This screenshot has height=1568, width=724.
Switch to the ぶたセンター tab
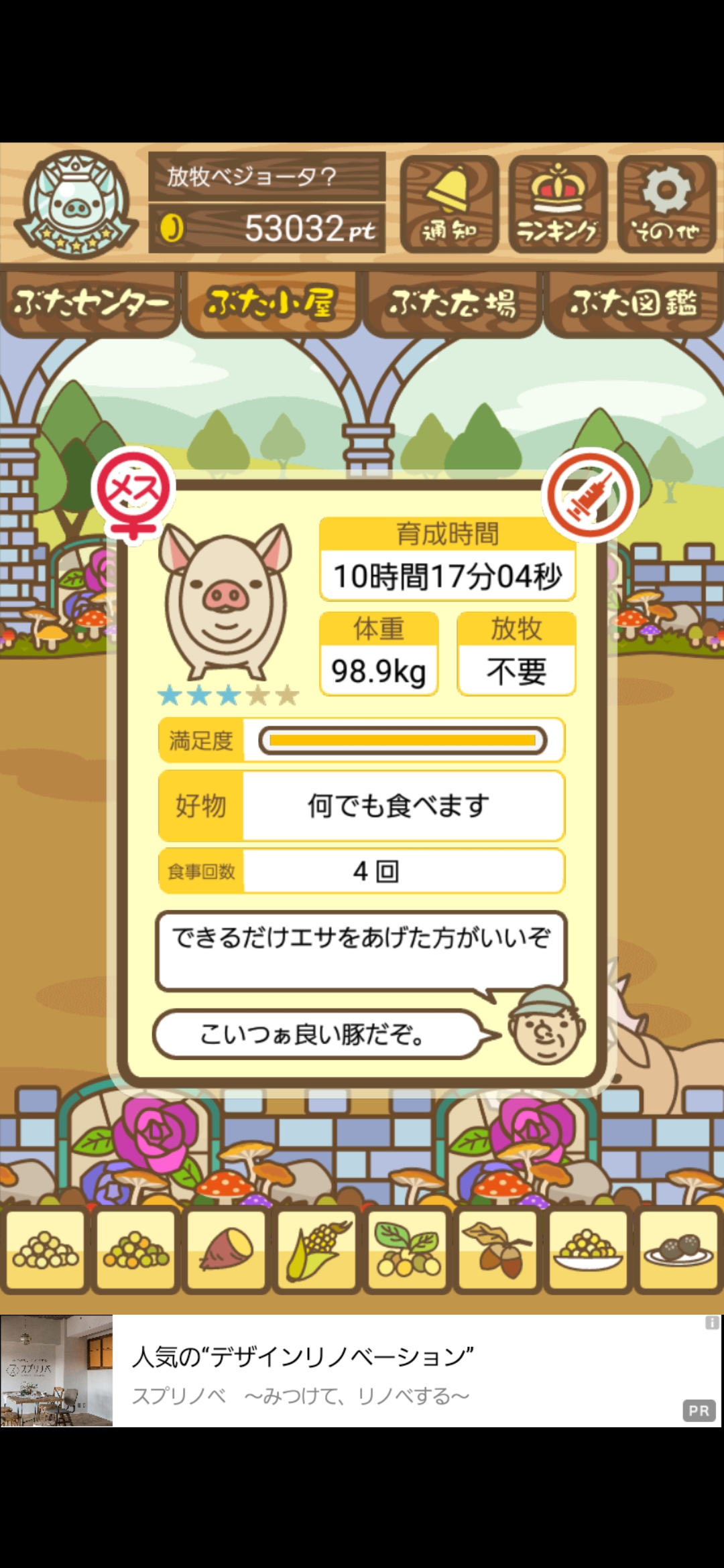coord(90,303)
